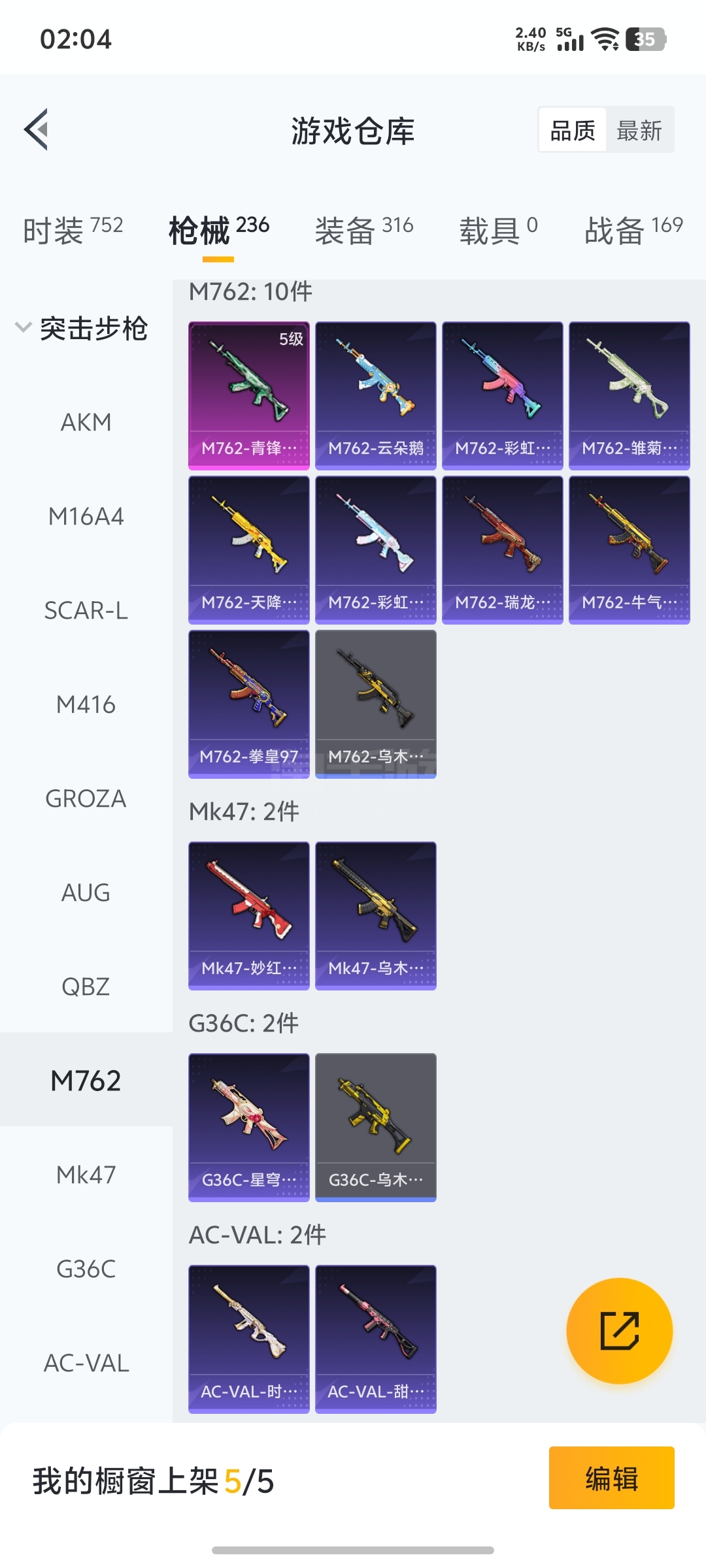
Task: Open the level 5 M762-青锋 skin
Action: 249,395
